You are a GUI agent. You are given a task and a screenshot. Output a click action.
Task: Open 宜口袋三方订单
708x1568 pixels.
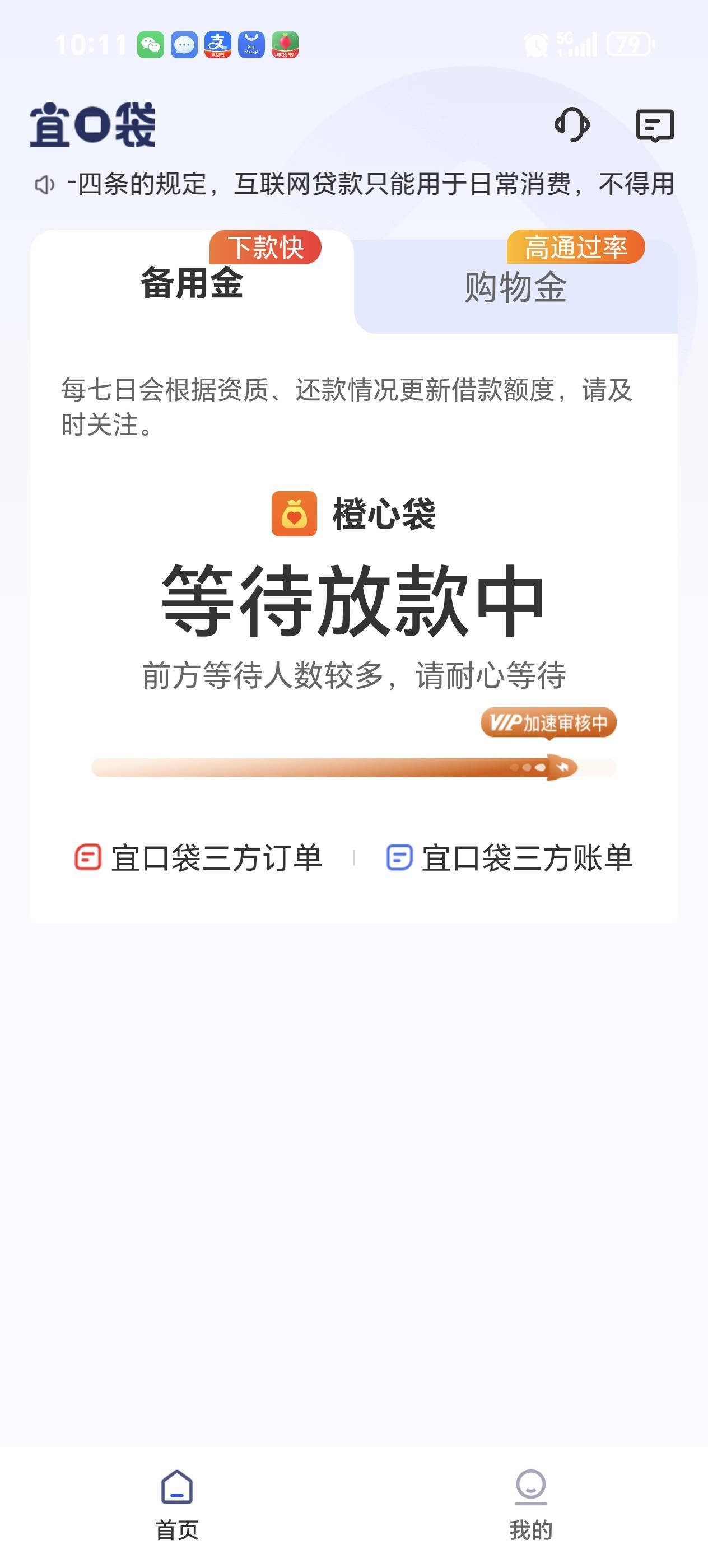coord(198,858)
